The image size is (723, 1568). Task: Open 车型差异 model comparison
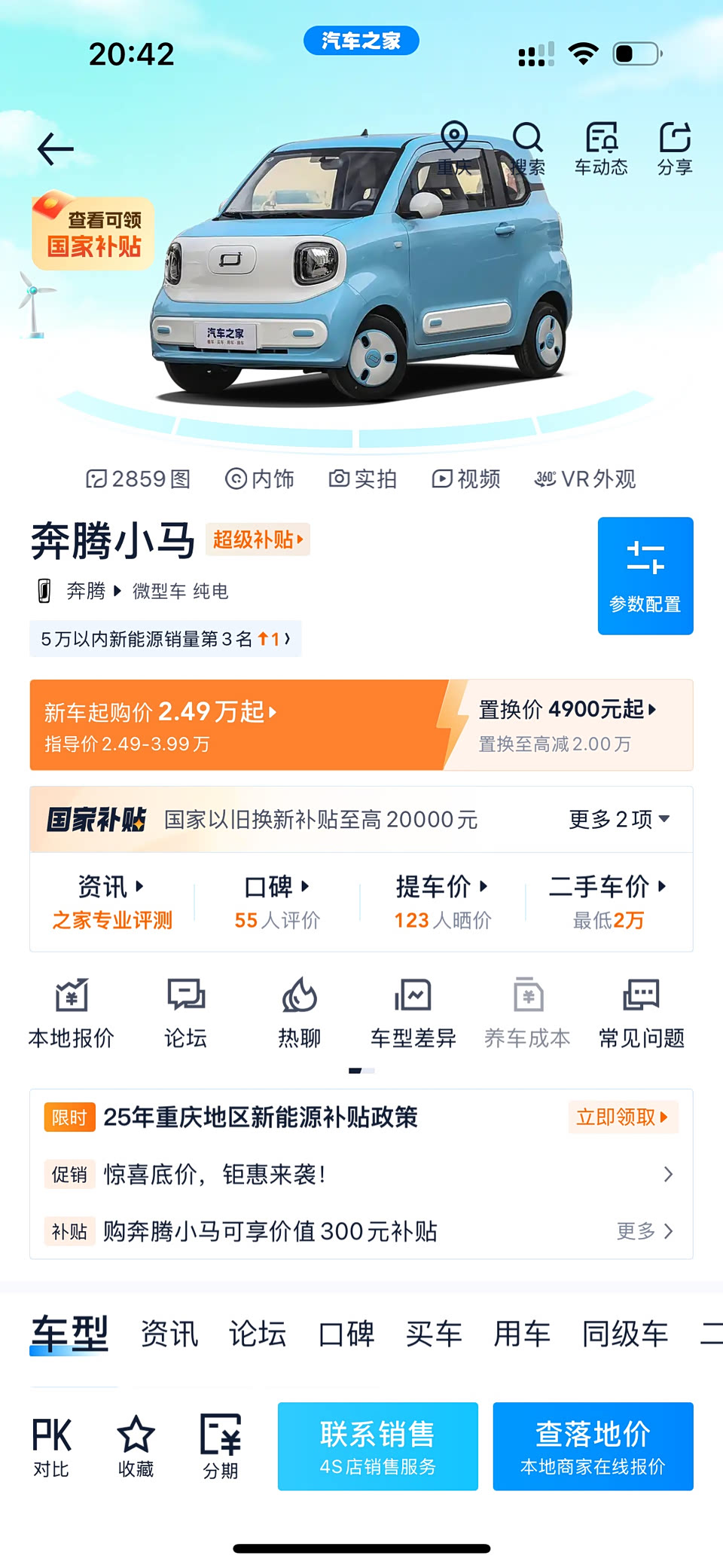click(x=413, y=1012)
